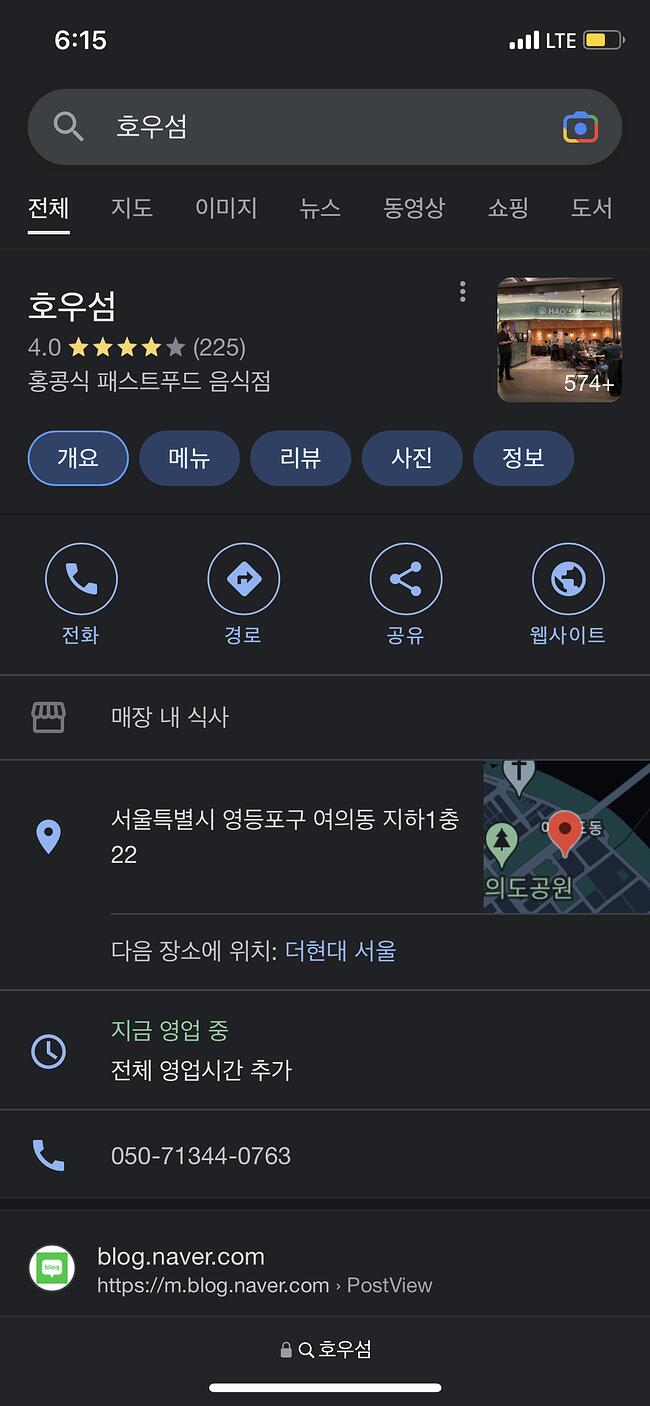Select the 사진 chip
Viewport: 650px width, 1406px height.
point(412,458)
